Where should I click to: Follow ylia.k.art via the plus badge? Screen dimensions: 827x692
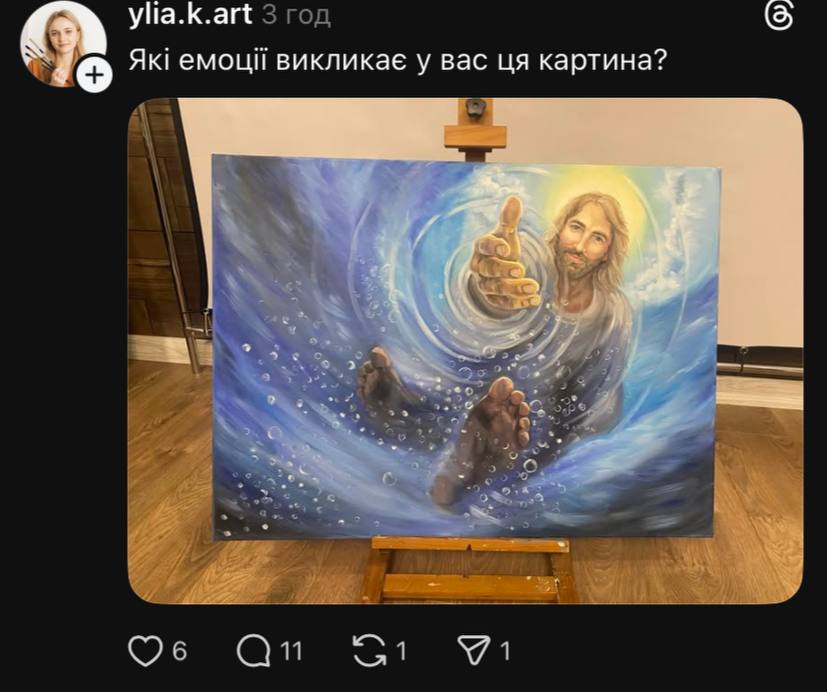94,74
